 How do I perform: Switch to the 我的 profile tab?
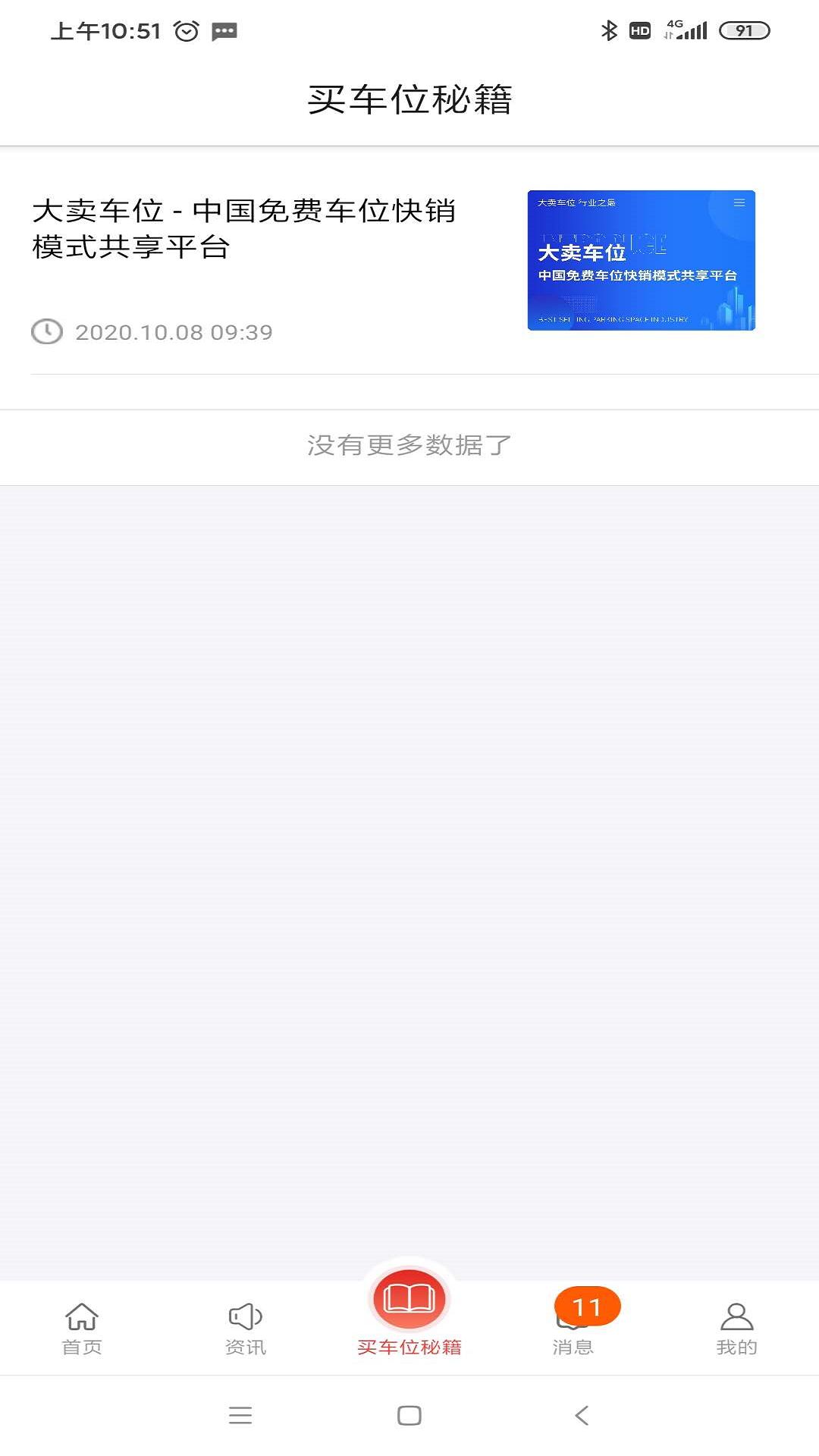click(736, 1329)
